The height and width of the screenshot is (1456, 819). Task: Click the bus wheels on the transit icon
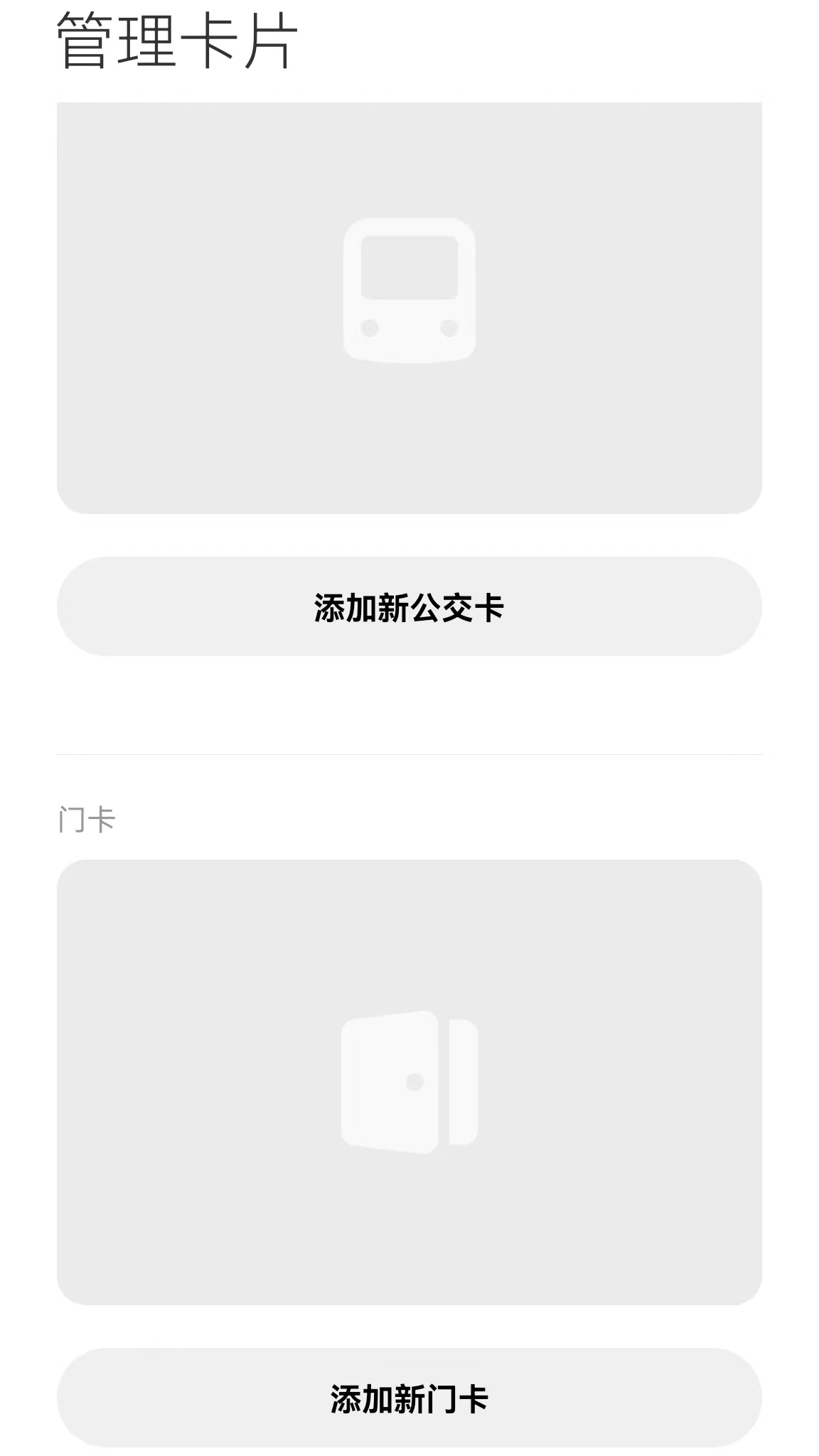pyautogui.click(x=409, y=327)
